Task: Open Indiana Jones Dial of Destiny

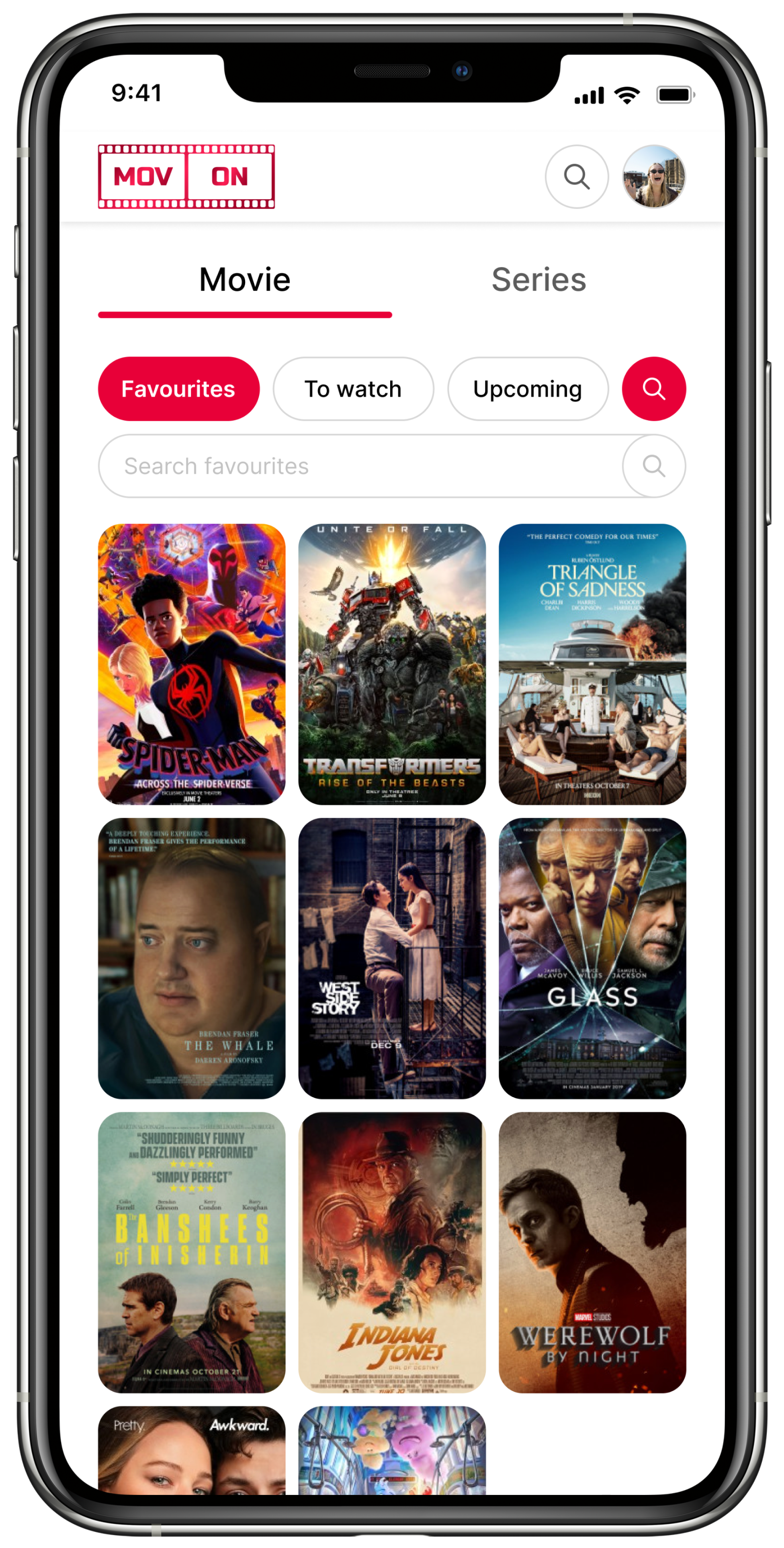Action: pos(392,1252)
